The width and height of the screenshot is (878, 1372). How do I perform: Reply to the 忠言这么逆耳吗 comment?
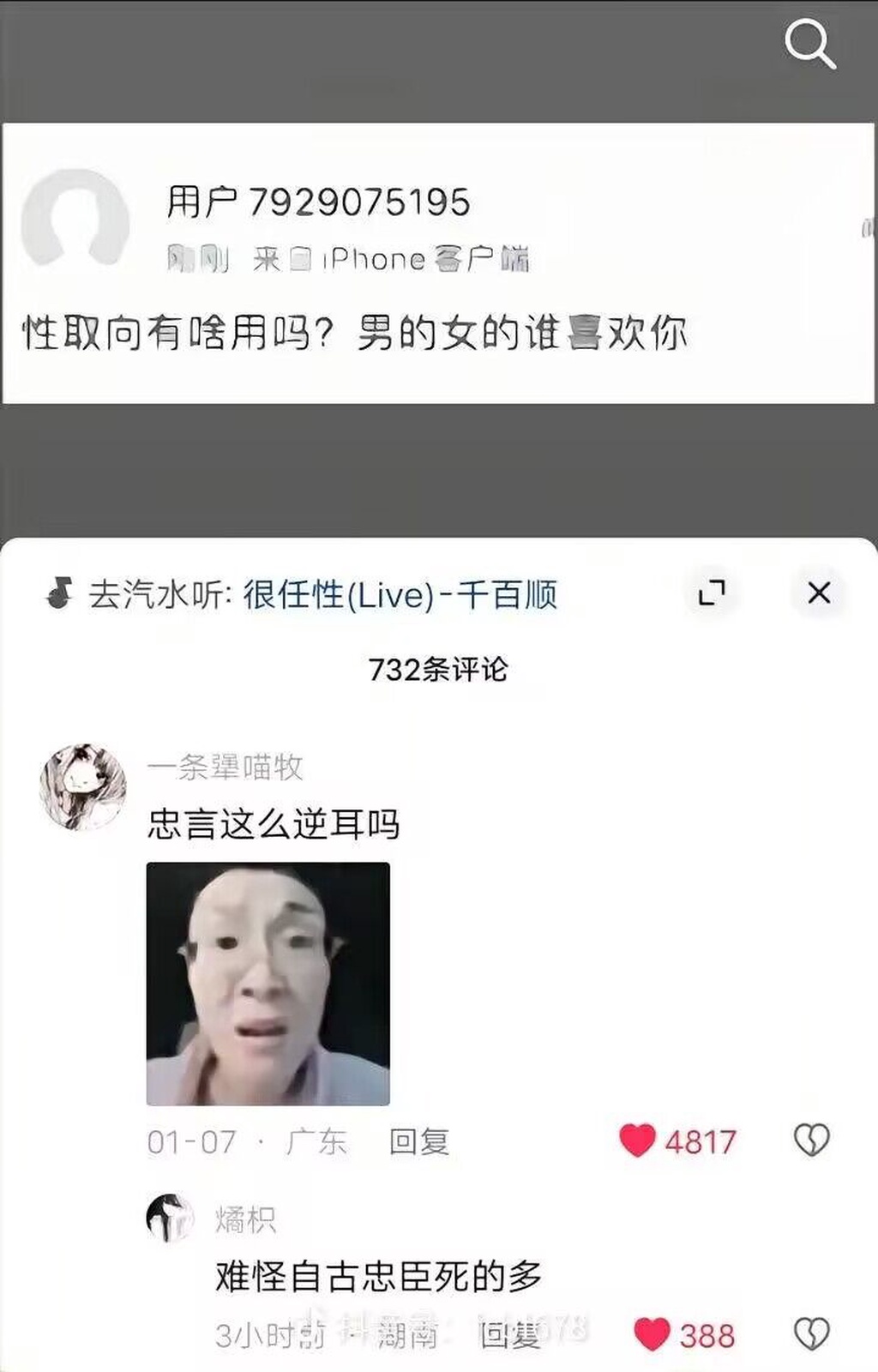tap(418, 1141)
